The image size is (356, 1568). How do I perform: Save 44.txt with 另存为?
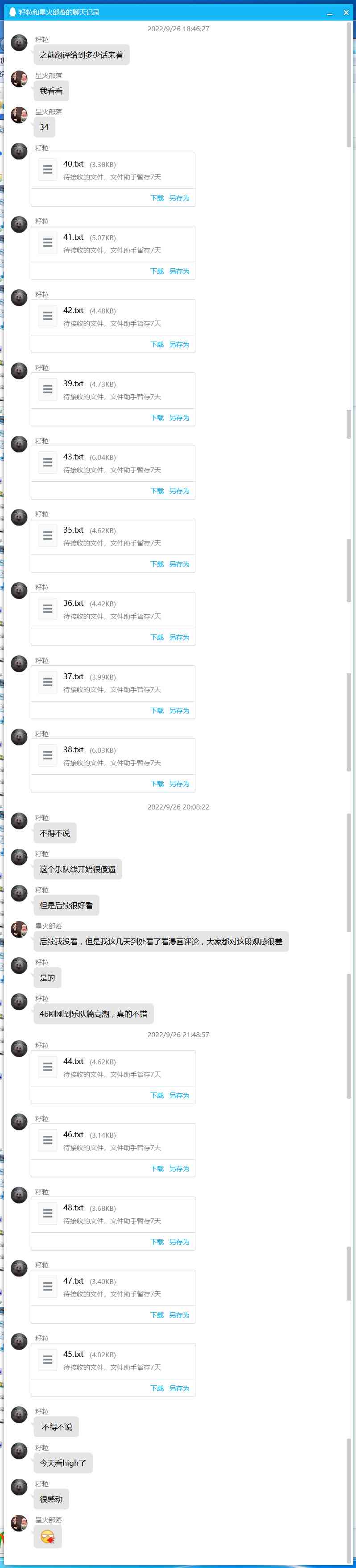(x=179, y=1096)
